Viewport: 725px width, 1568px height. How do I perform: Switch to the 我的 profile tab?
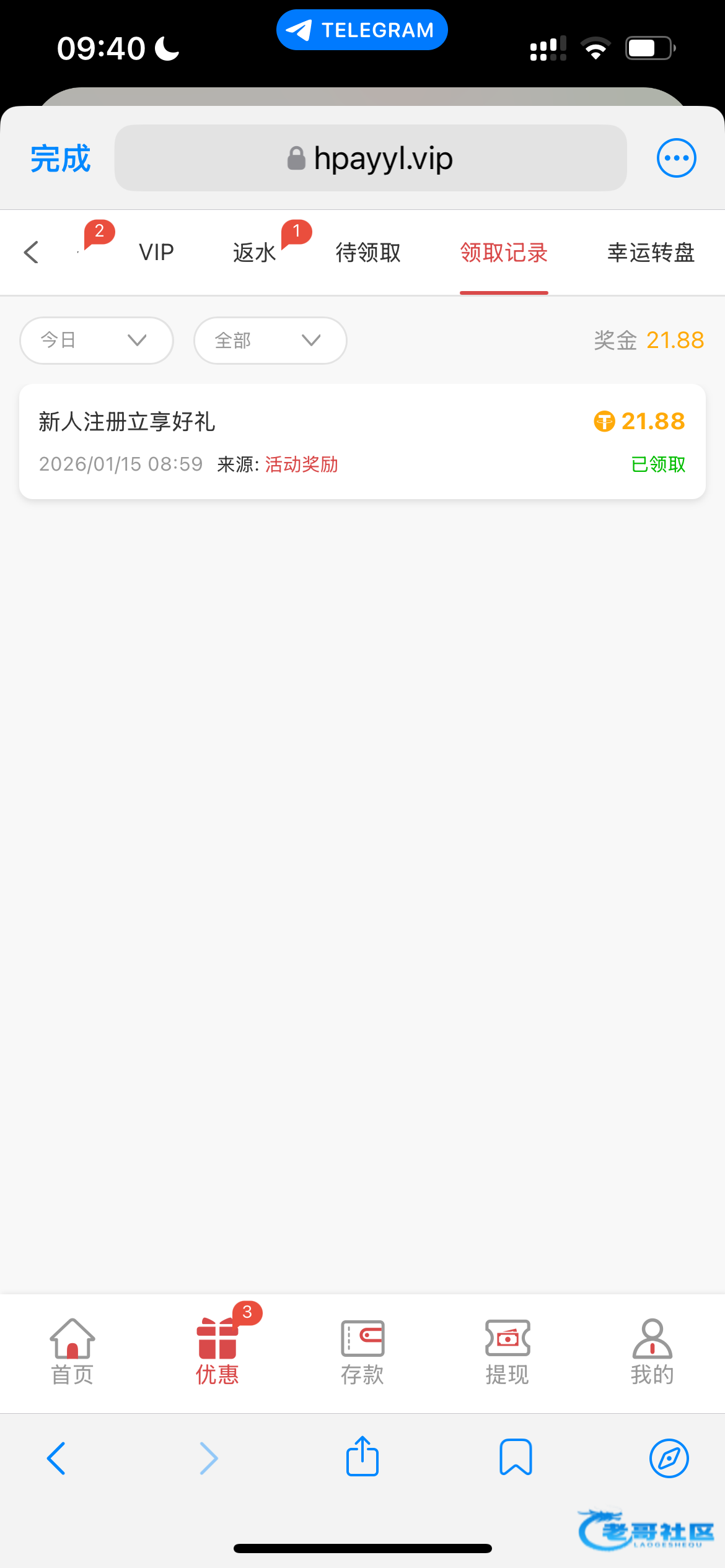tap(652, 1351)
